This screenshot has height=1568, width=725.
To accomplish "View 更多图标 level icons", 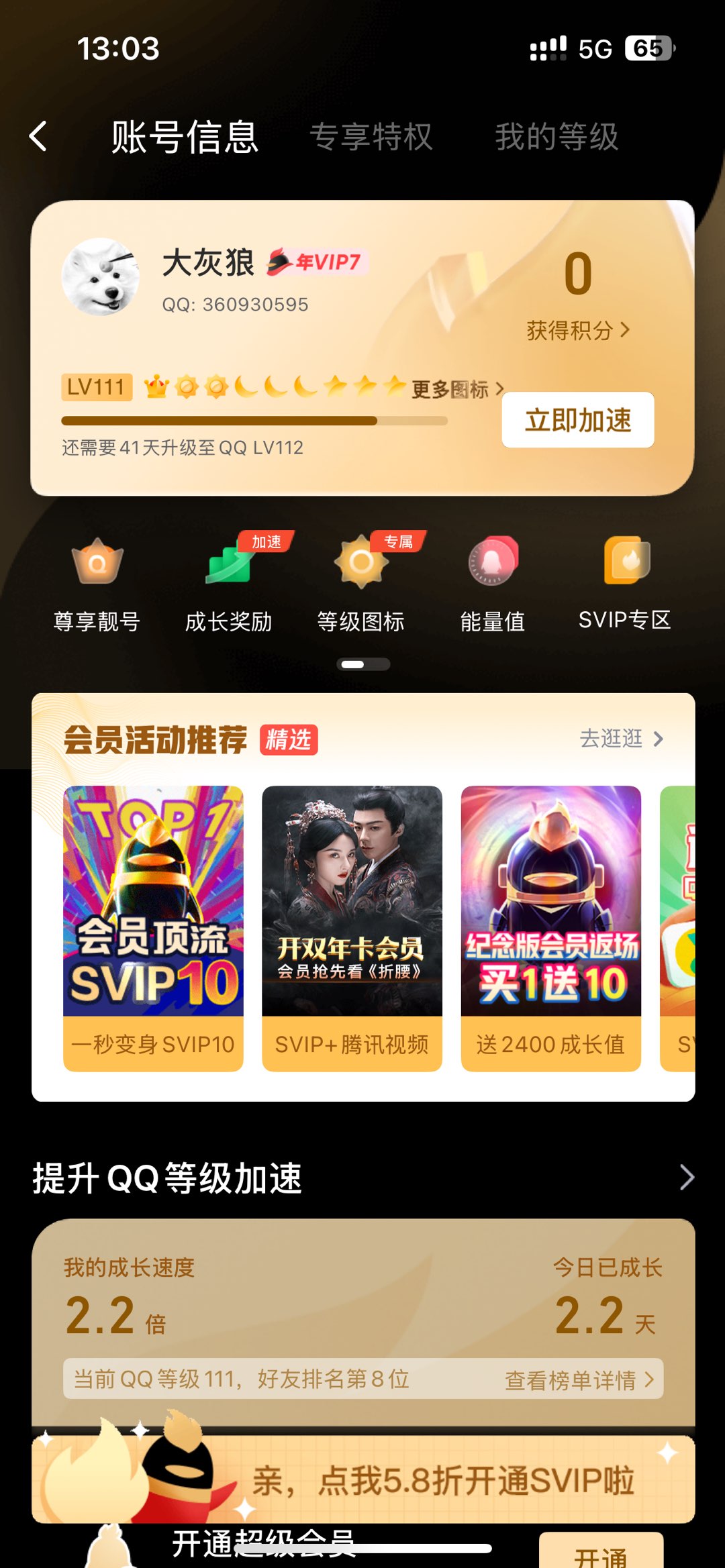I will coord(456,388).
